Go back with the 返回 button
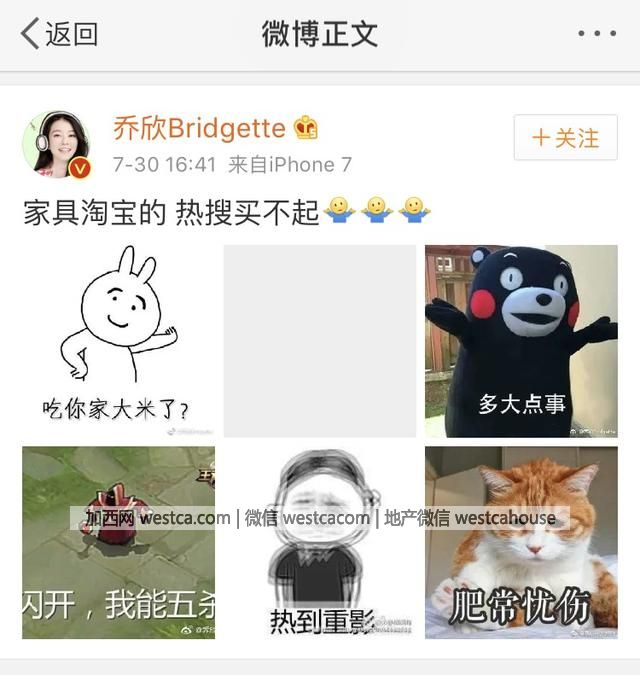 (60, 34)
